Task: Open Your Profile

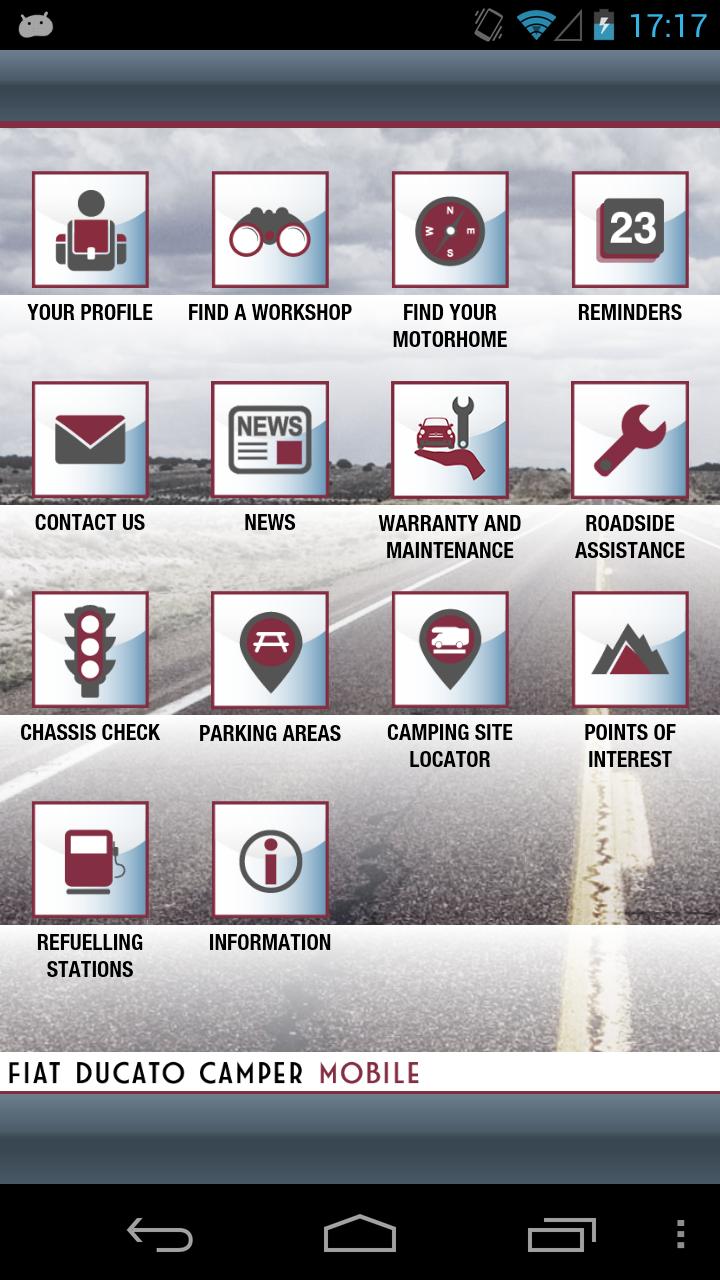Action: point(90,230)
